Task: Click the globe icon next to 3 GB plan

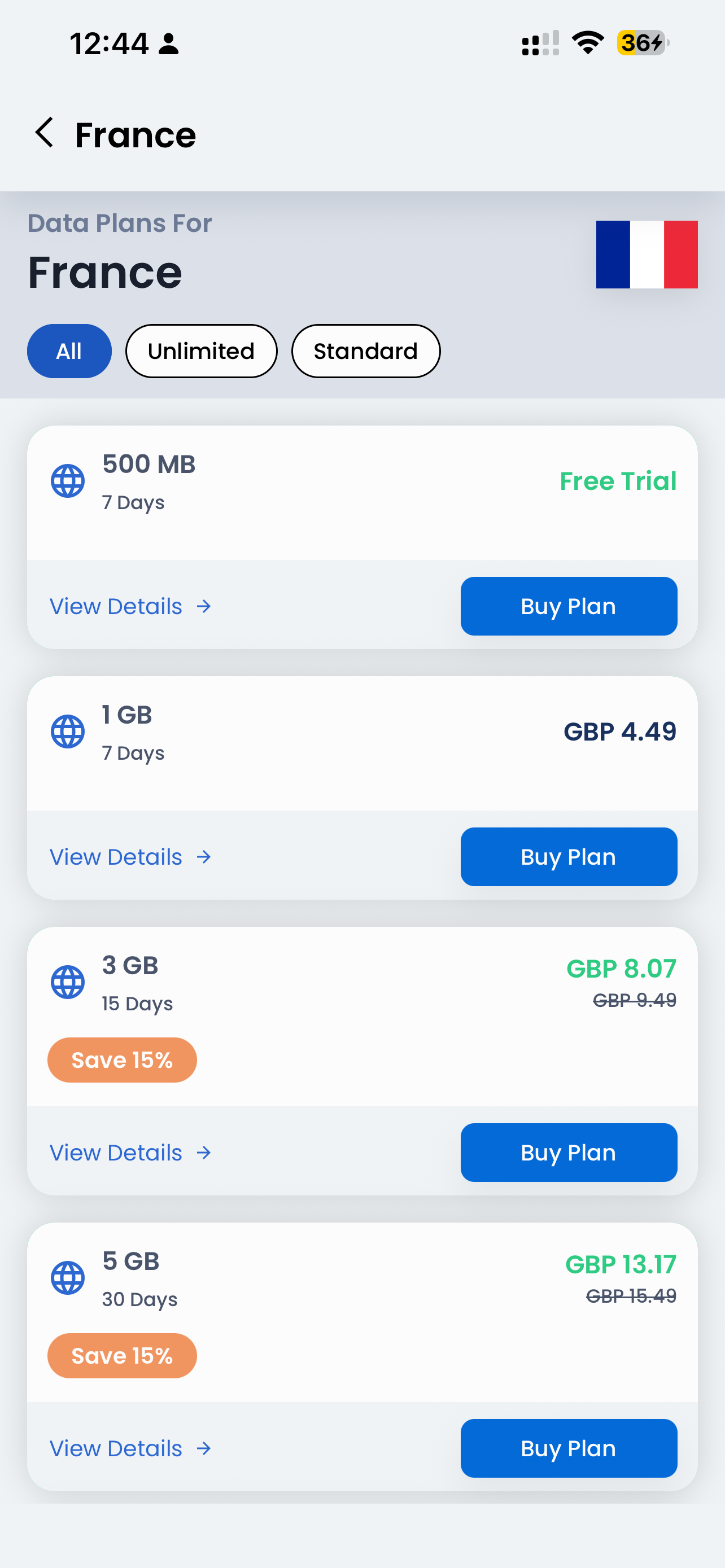Action: 68,981
